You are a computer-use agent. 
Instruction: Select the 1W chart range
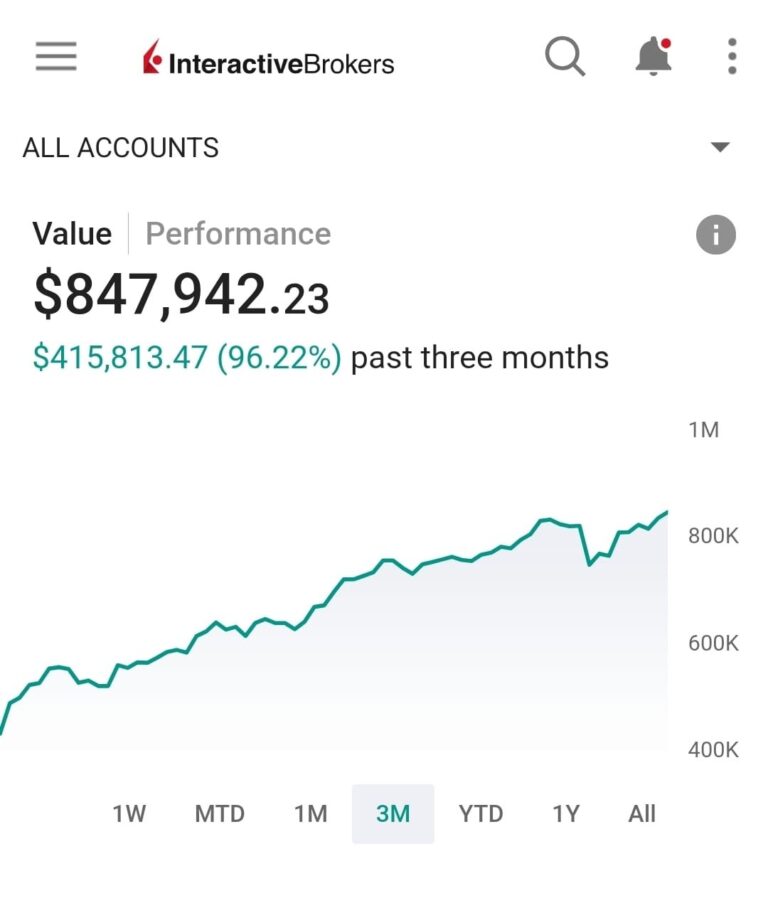(129, 814)
